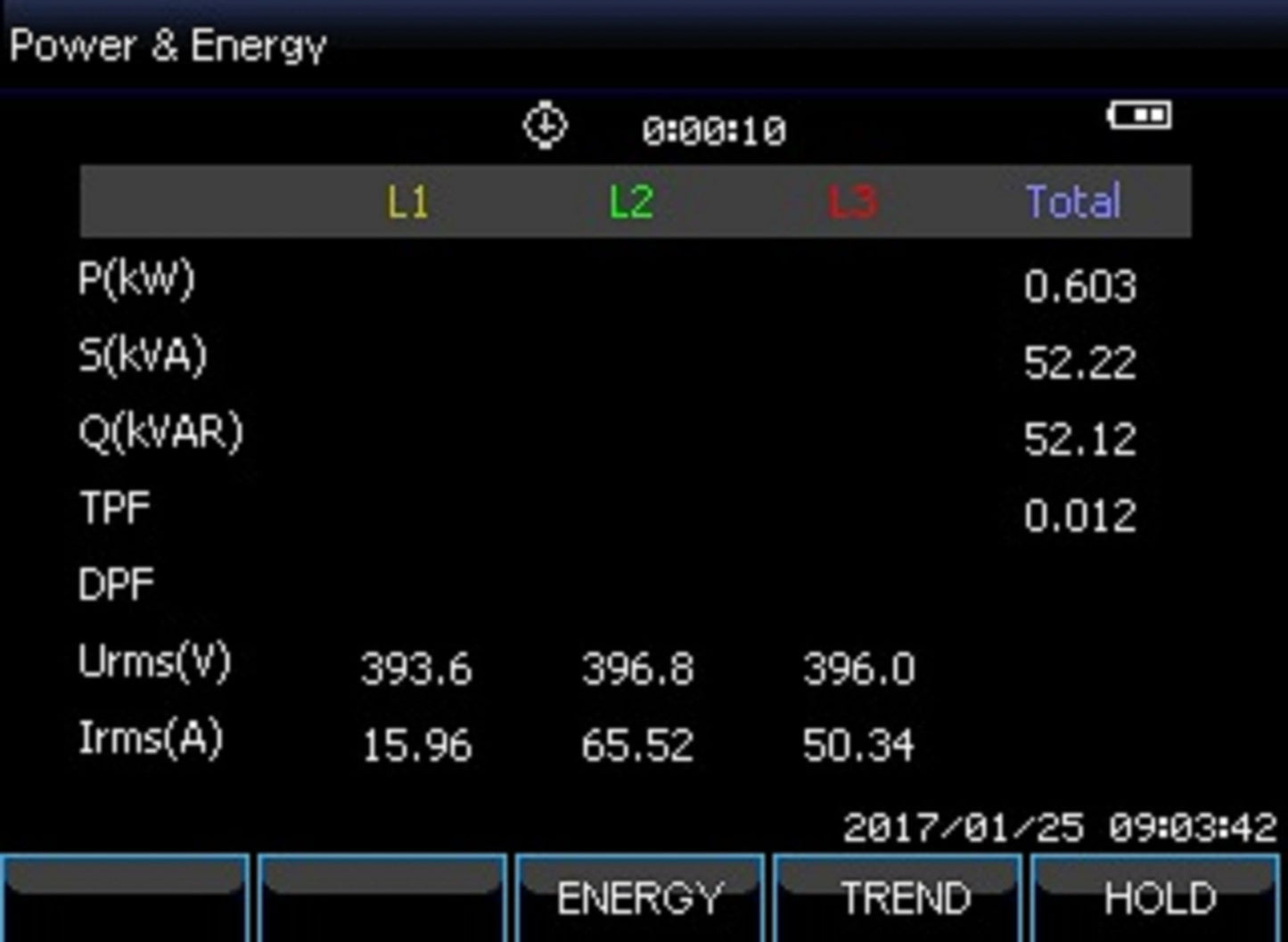Show the TREND graph

898,897
